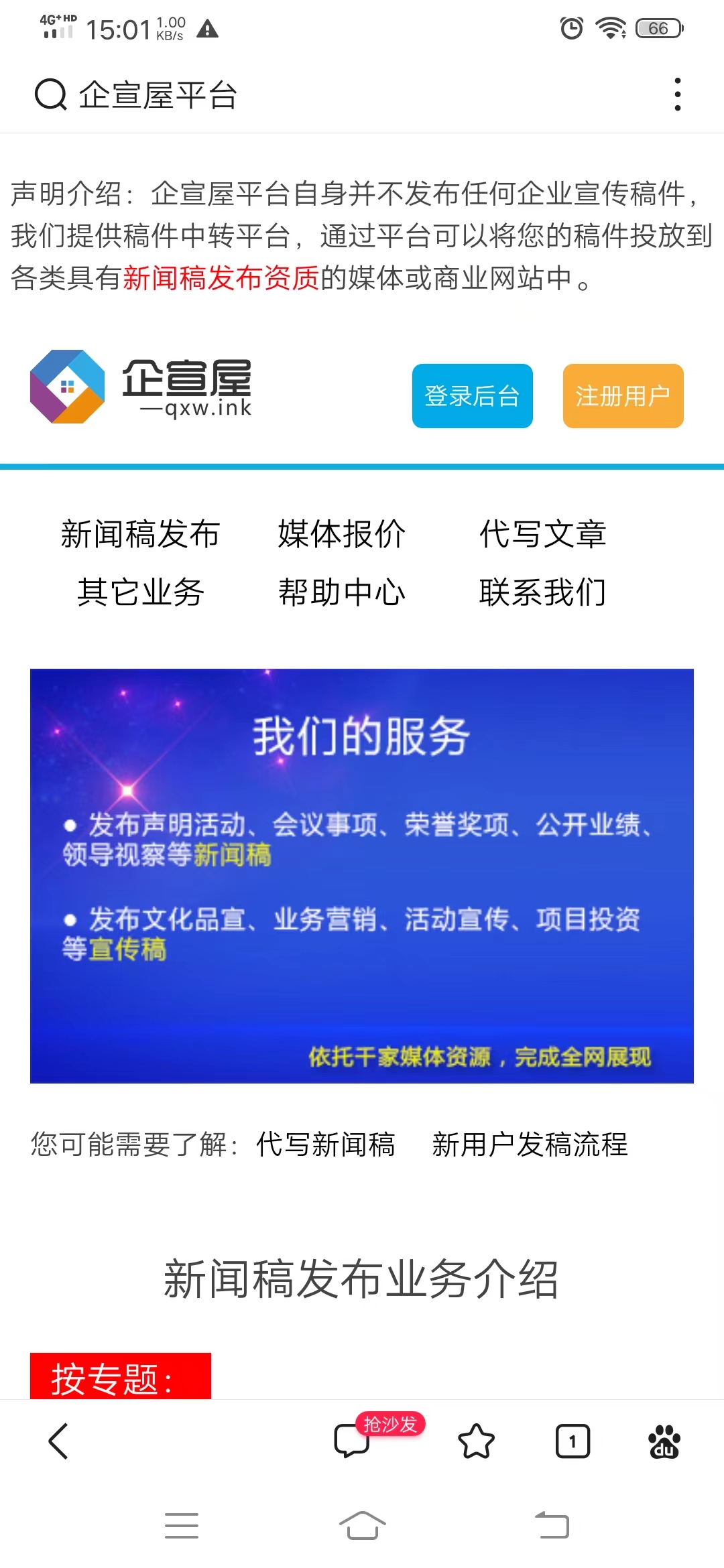The image size is (724, 1568).
Task: Open the 新闻稿发布 menu item
Action: [140, 534]
